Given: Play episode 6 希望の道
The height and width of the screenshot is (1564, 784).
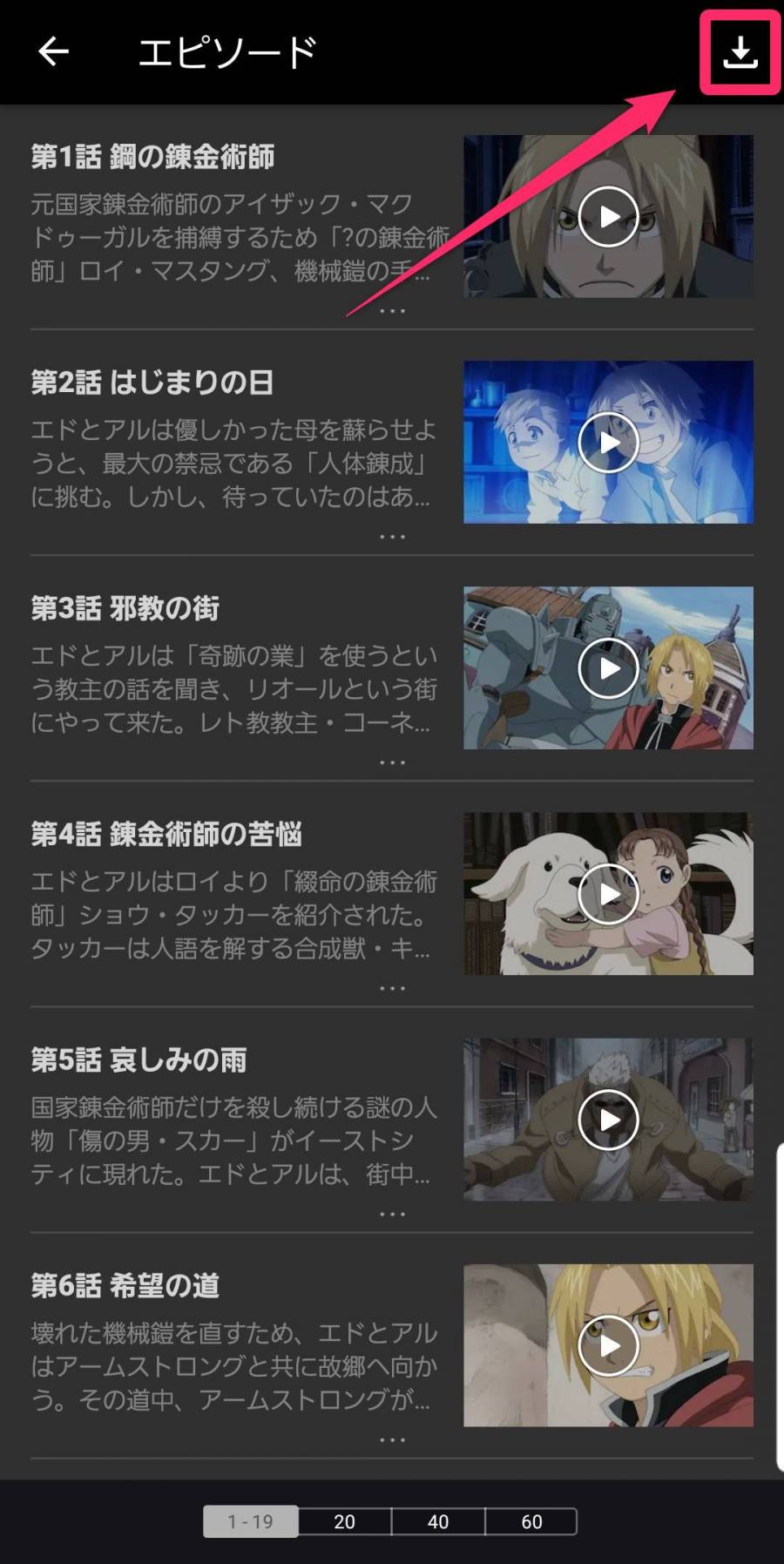Looking at the screenshot, I should pos(608,1345).
